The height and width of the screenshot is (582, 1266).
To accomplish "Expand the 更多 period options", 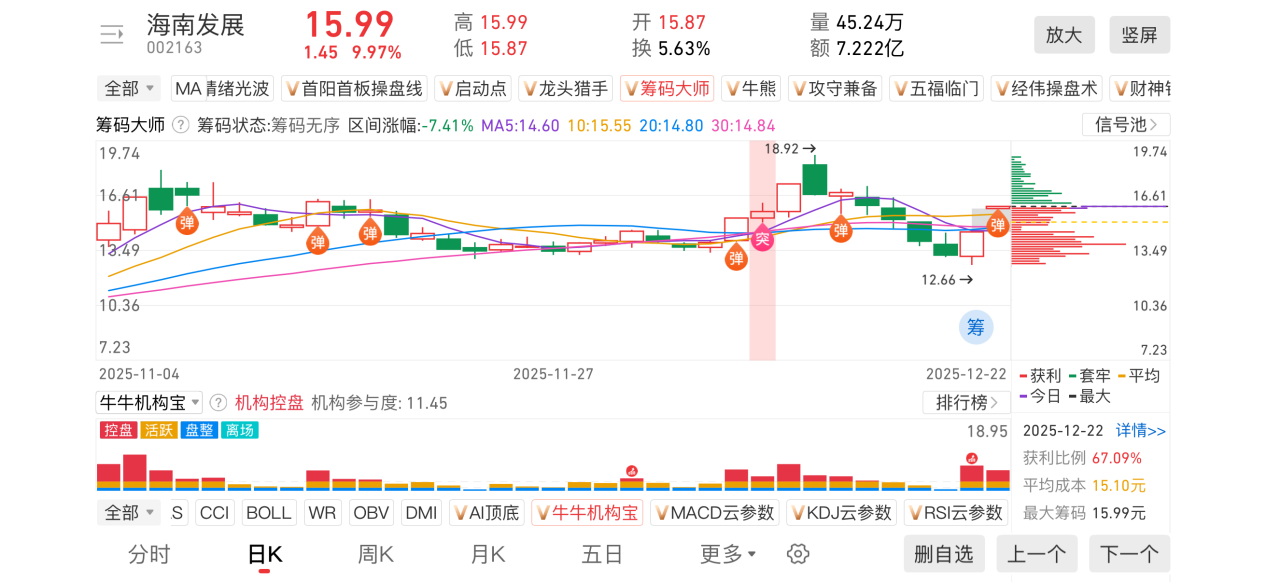I will point(727,554).
